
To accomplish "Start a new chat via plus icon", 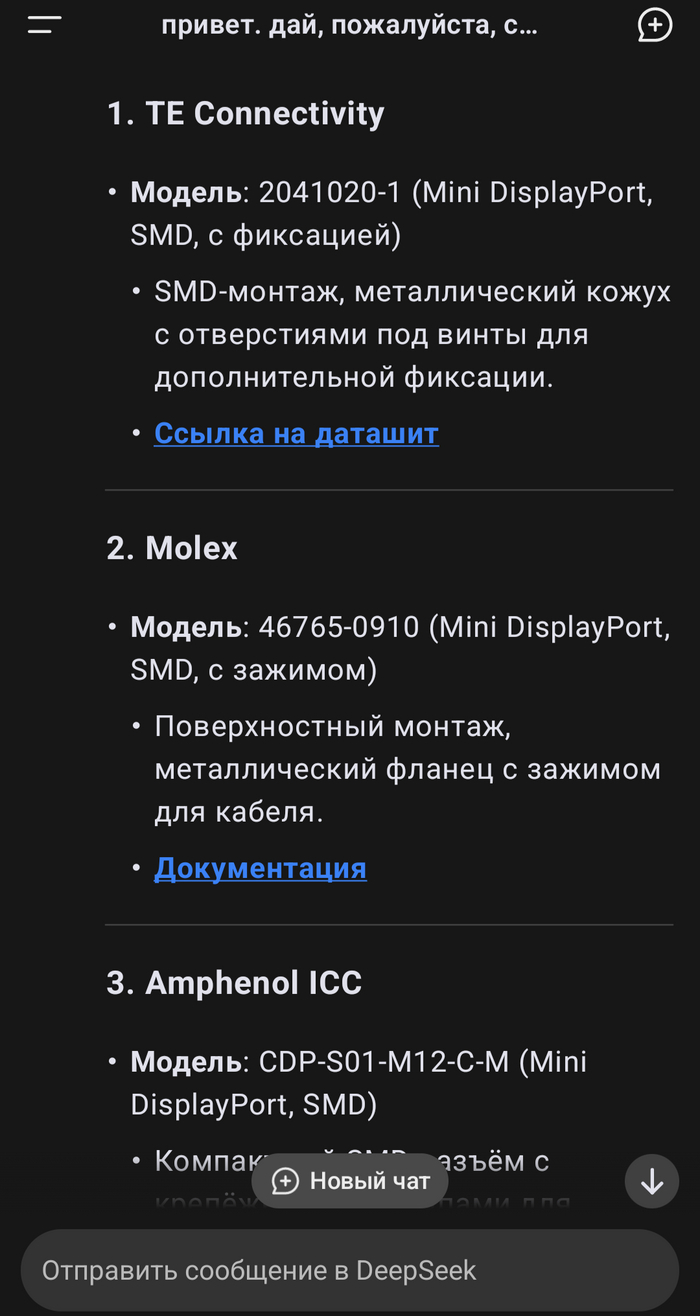I will [654, 26].
